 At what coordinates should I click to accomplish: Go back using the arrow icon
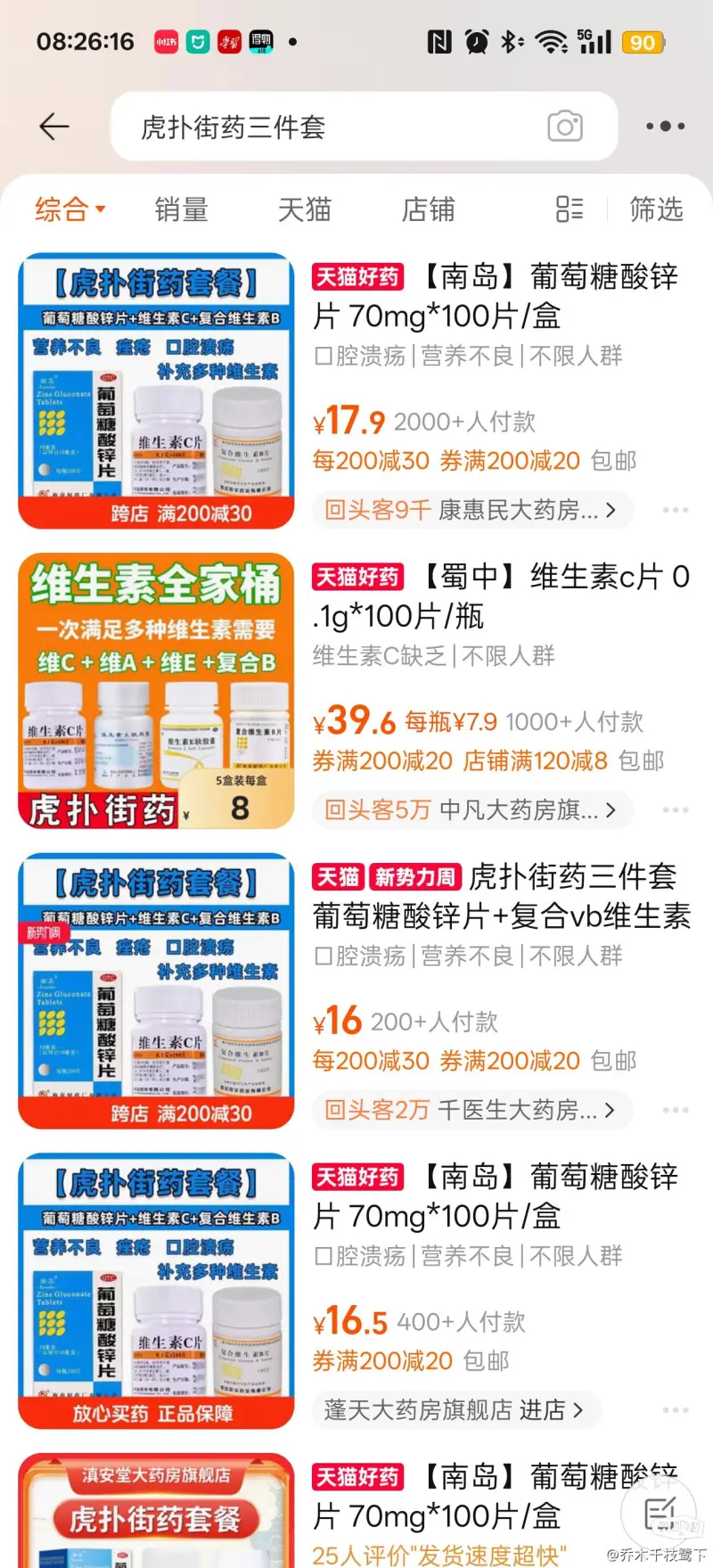coord(54,127)
